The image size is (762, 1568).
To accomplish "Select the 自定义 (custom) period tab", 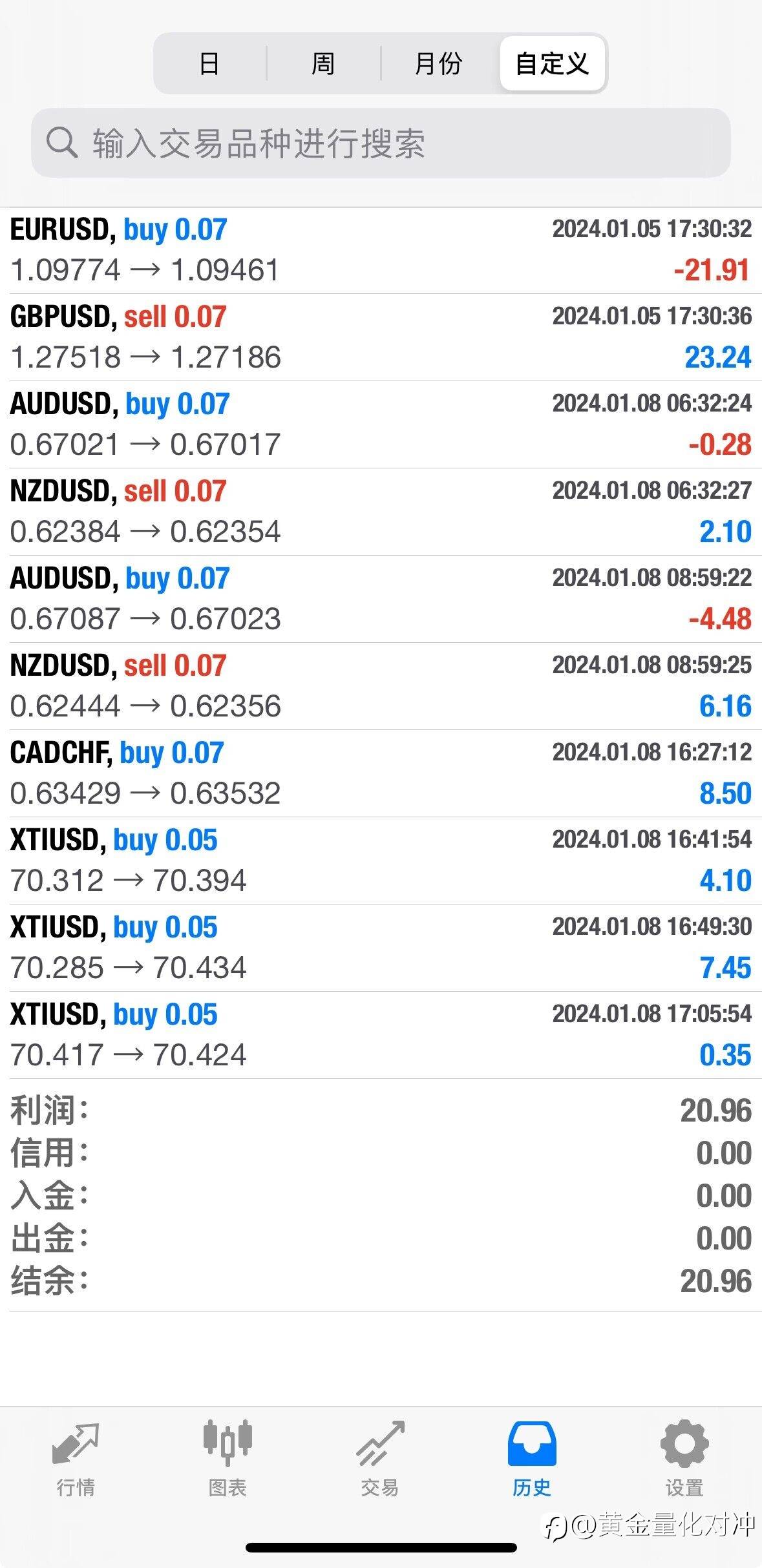I will (x=552, y=63).
